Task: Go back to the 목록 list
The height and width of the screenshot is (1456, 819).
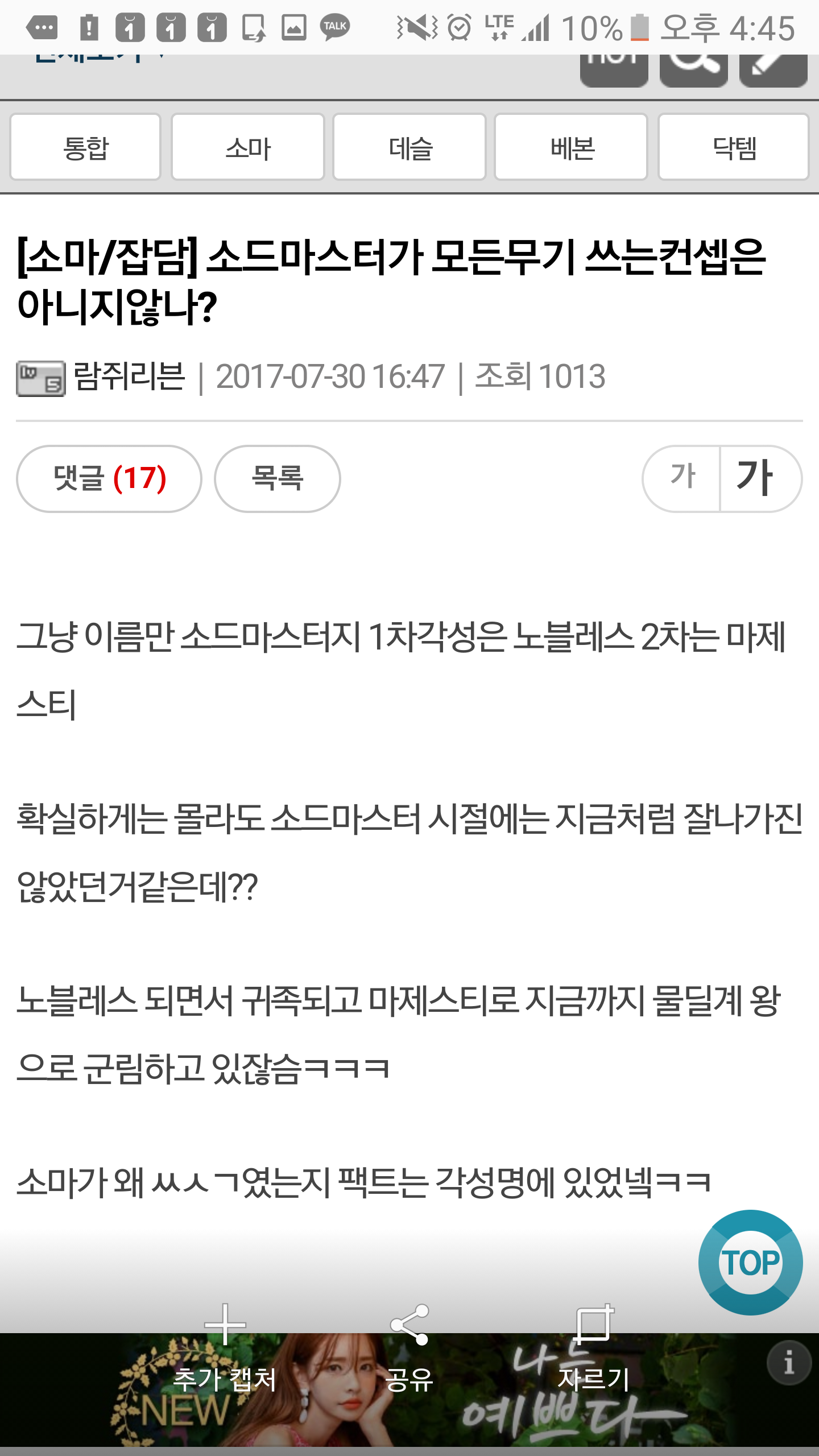Action: coord(278,478)
